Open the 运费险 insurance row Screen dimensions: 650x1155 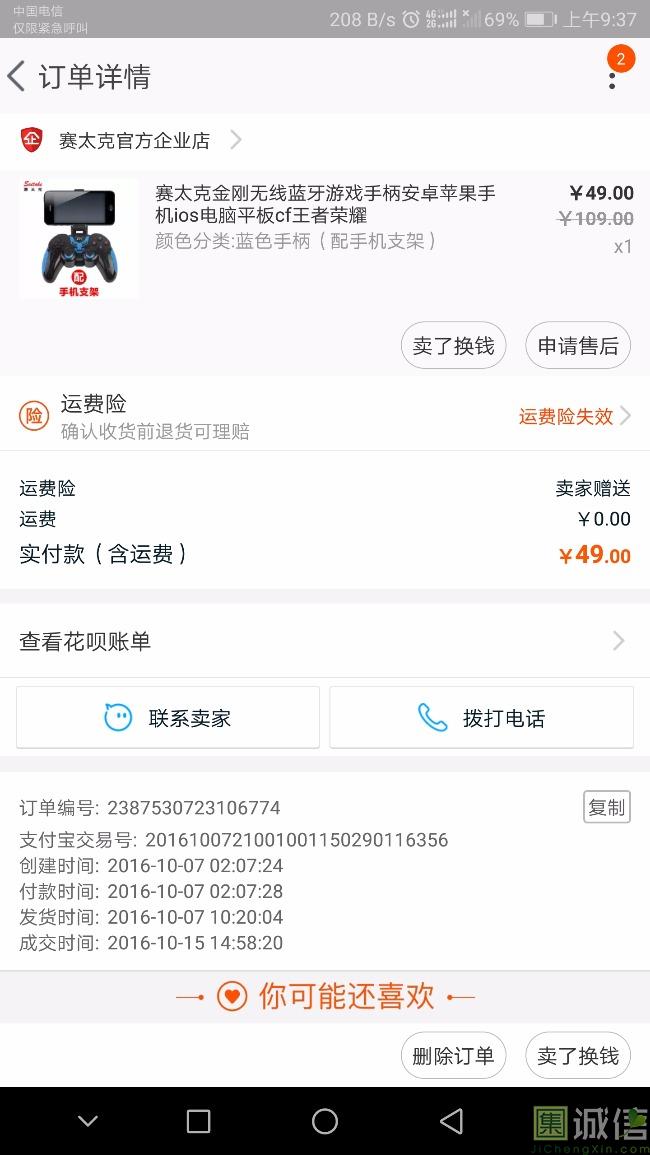click(325, 416)
